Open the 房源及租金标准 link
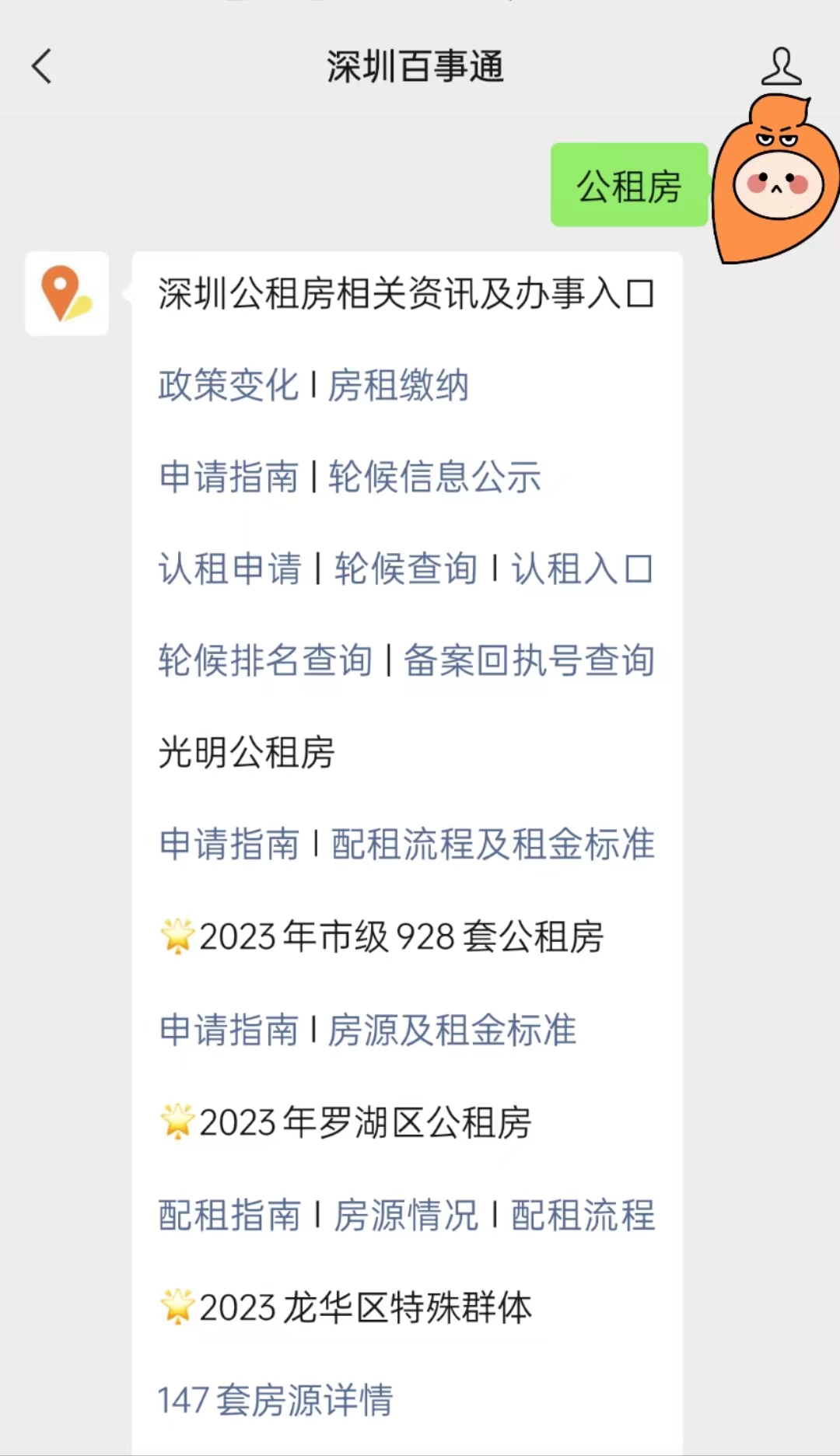 tap(452, 1030)
